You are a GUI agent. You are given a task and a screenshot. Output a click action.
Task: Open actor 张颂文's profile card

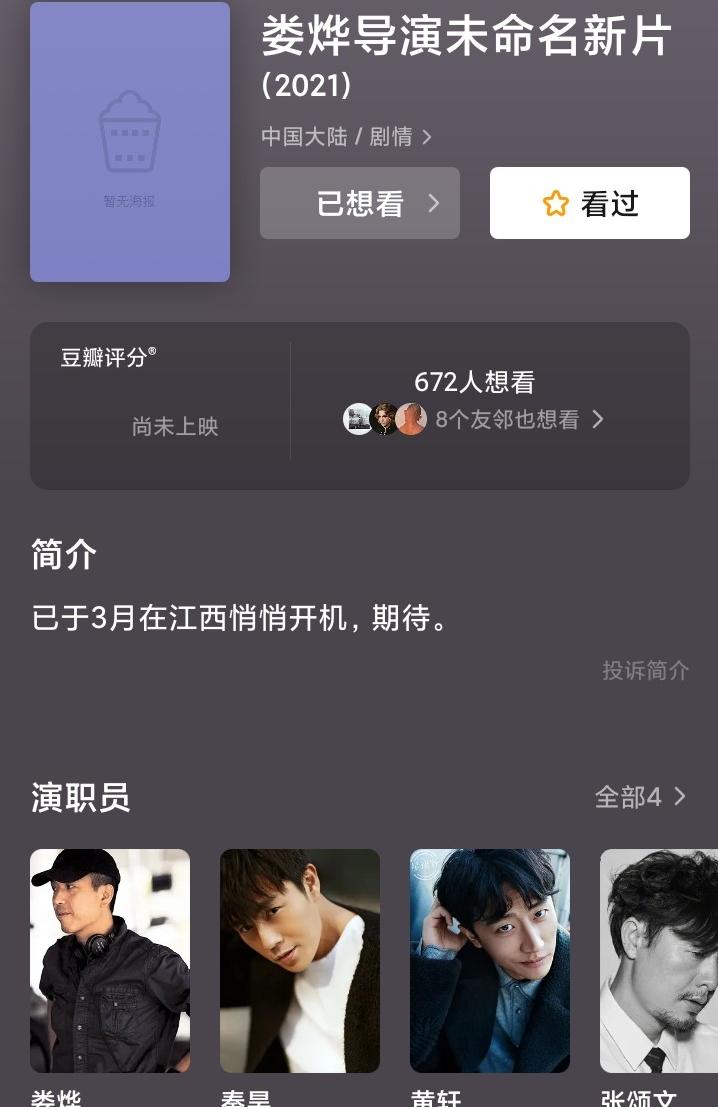point(658,960)
